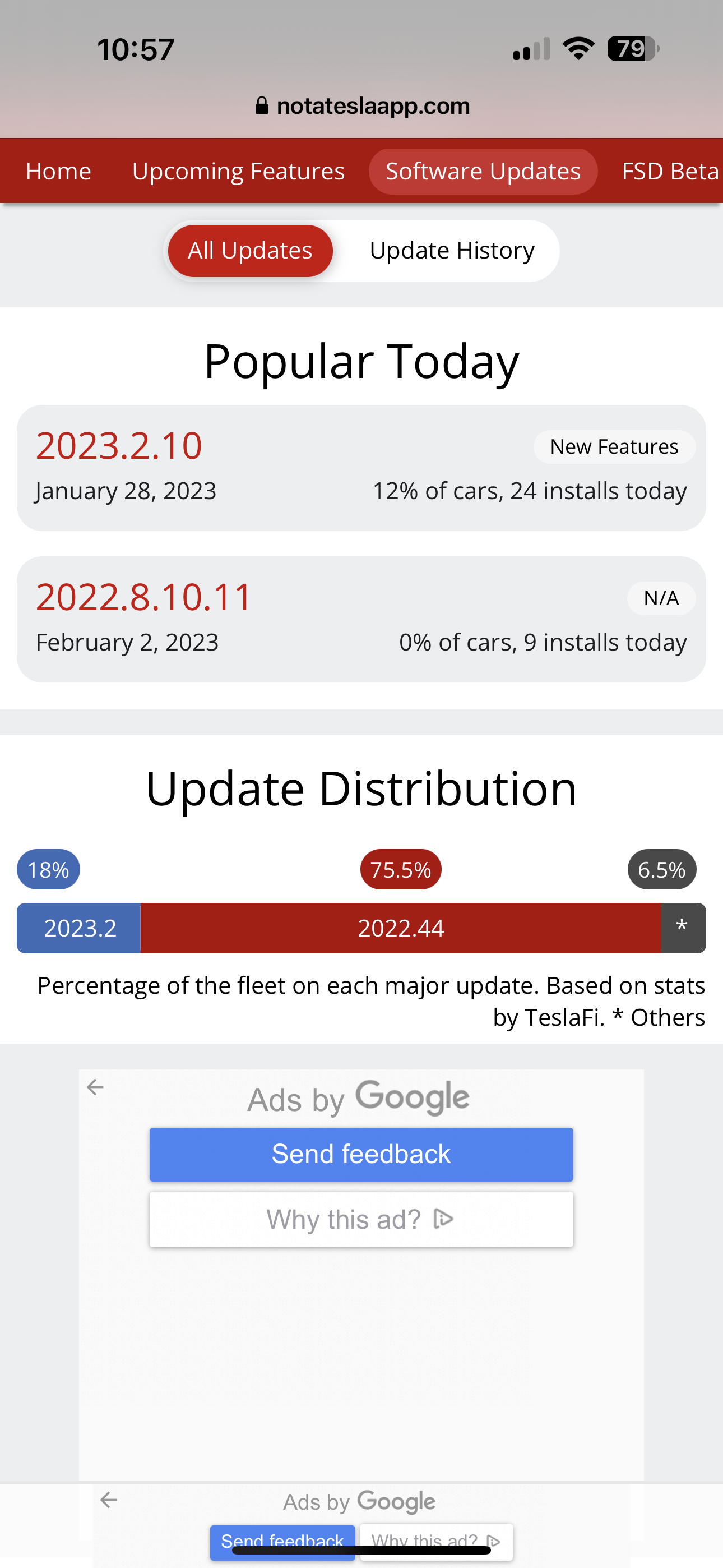723x1568 pixels.
Task: Open the 2023.2.10 update card
Action: coord(361,468)
